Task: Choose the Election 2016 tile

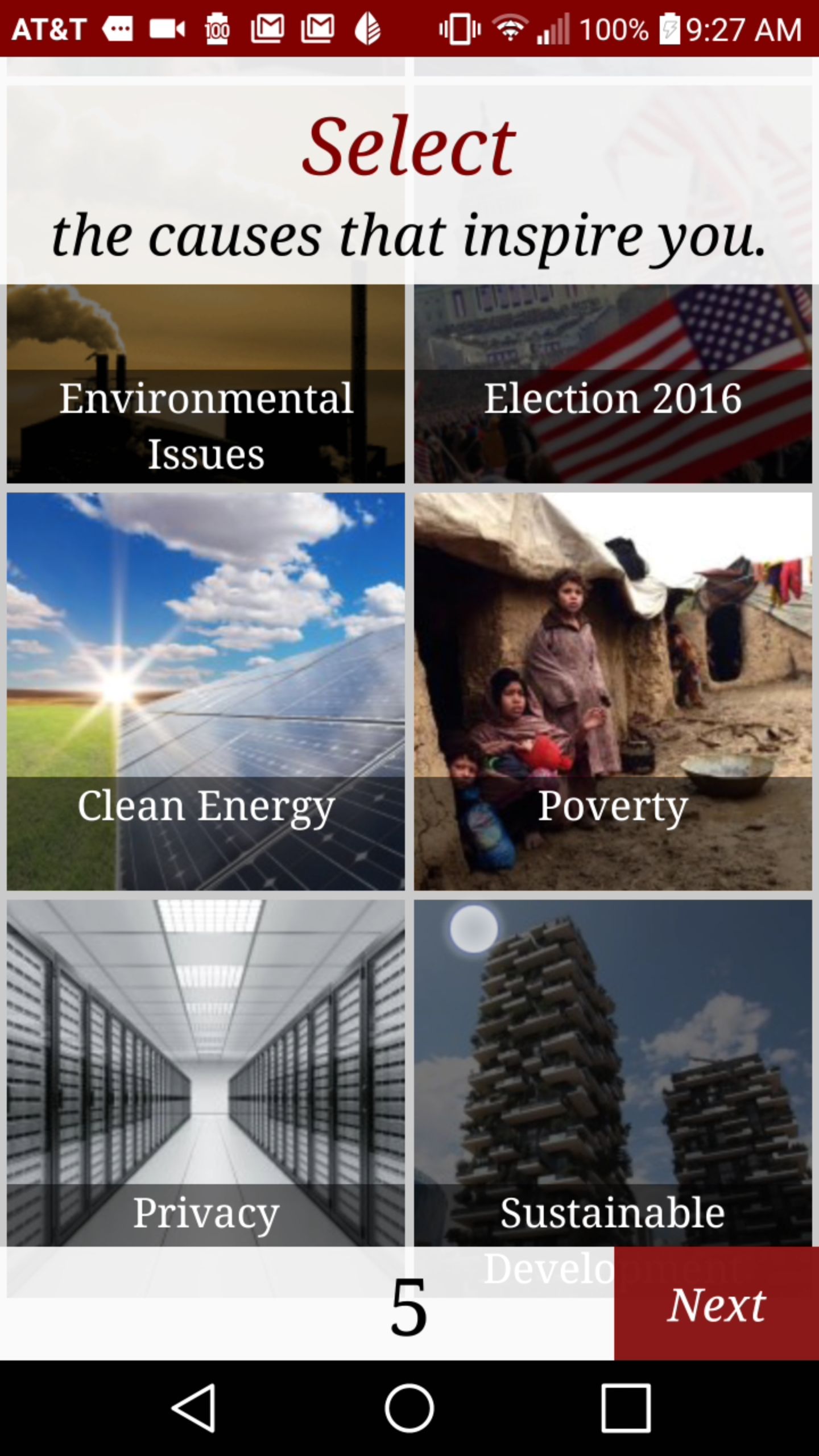Action: 613,384
